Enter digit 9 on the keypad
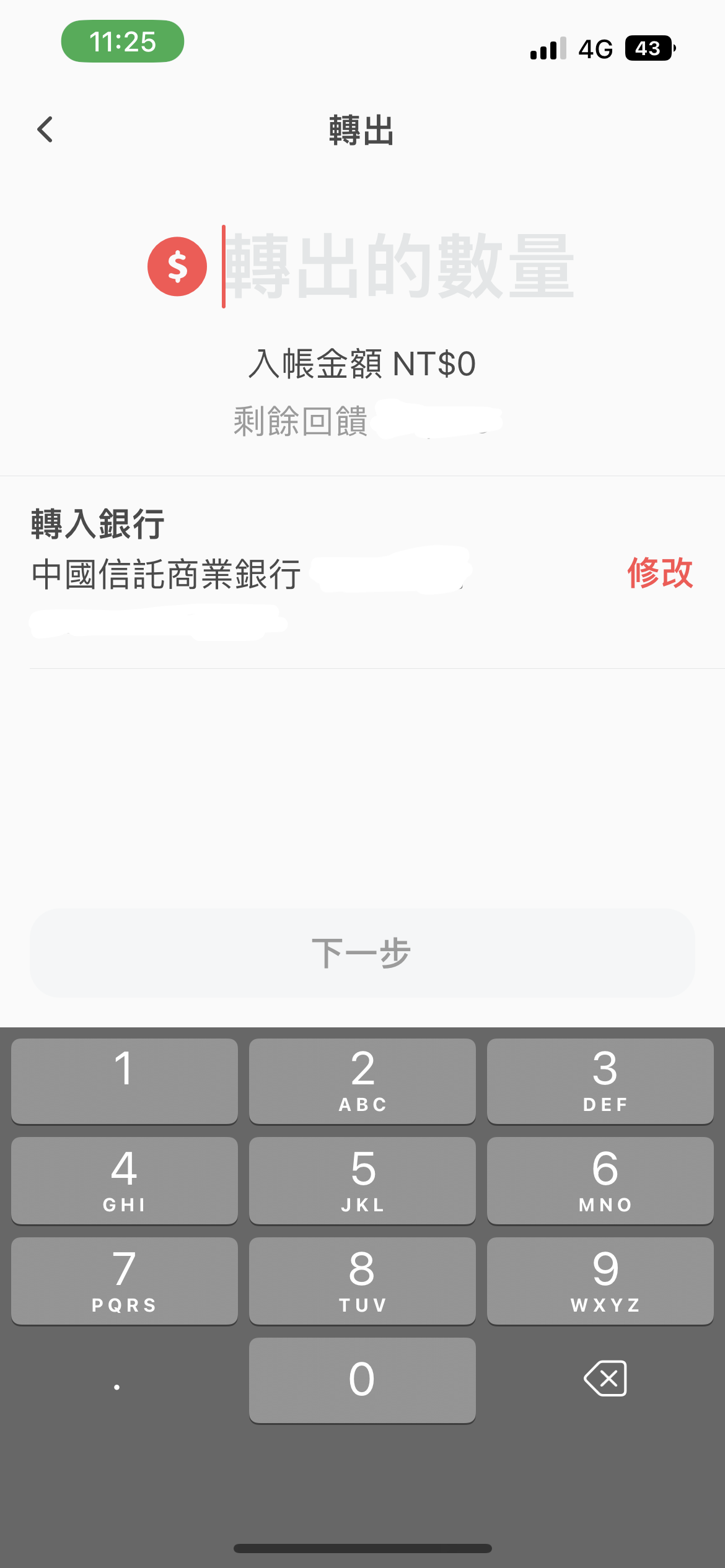This screenshot has height=1568, width=725. 600,1281
